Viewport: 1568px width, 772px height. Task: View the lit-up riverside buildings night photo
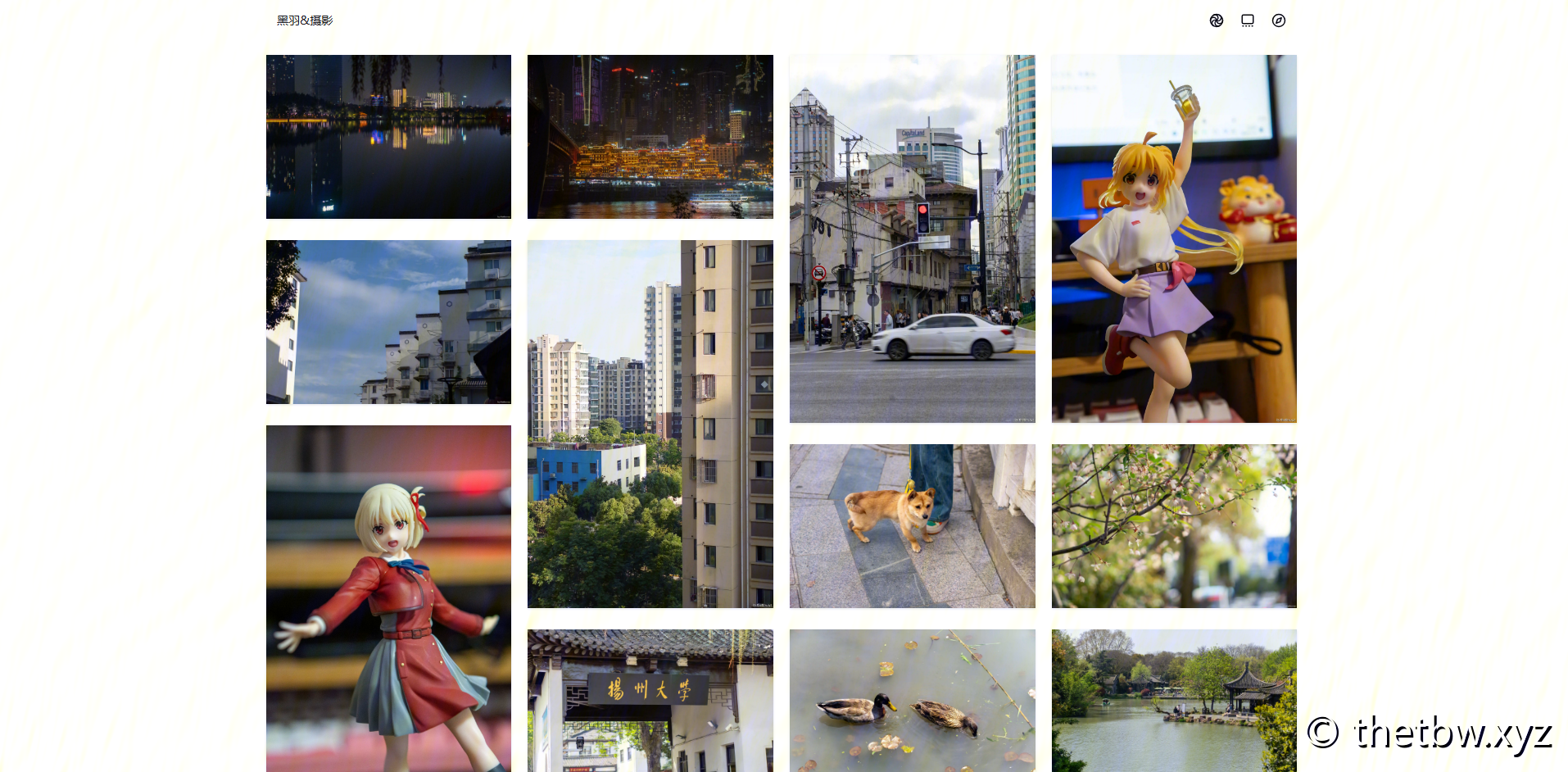[650, 137]
